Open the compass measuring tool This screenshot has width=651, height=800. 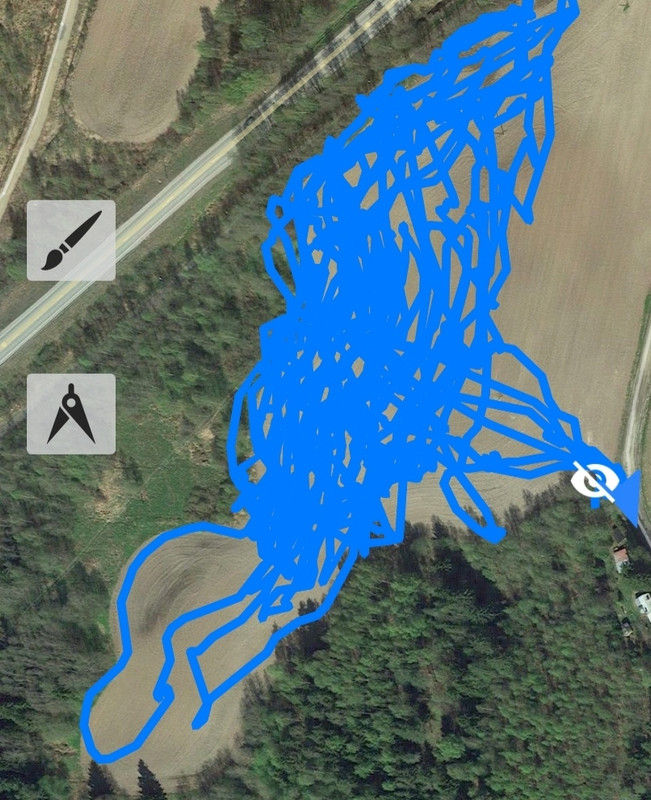pyautogui.click(x=71, y=414)
